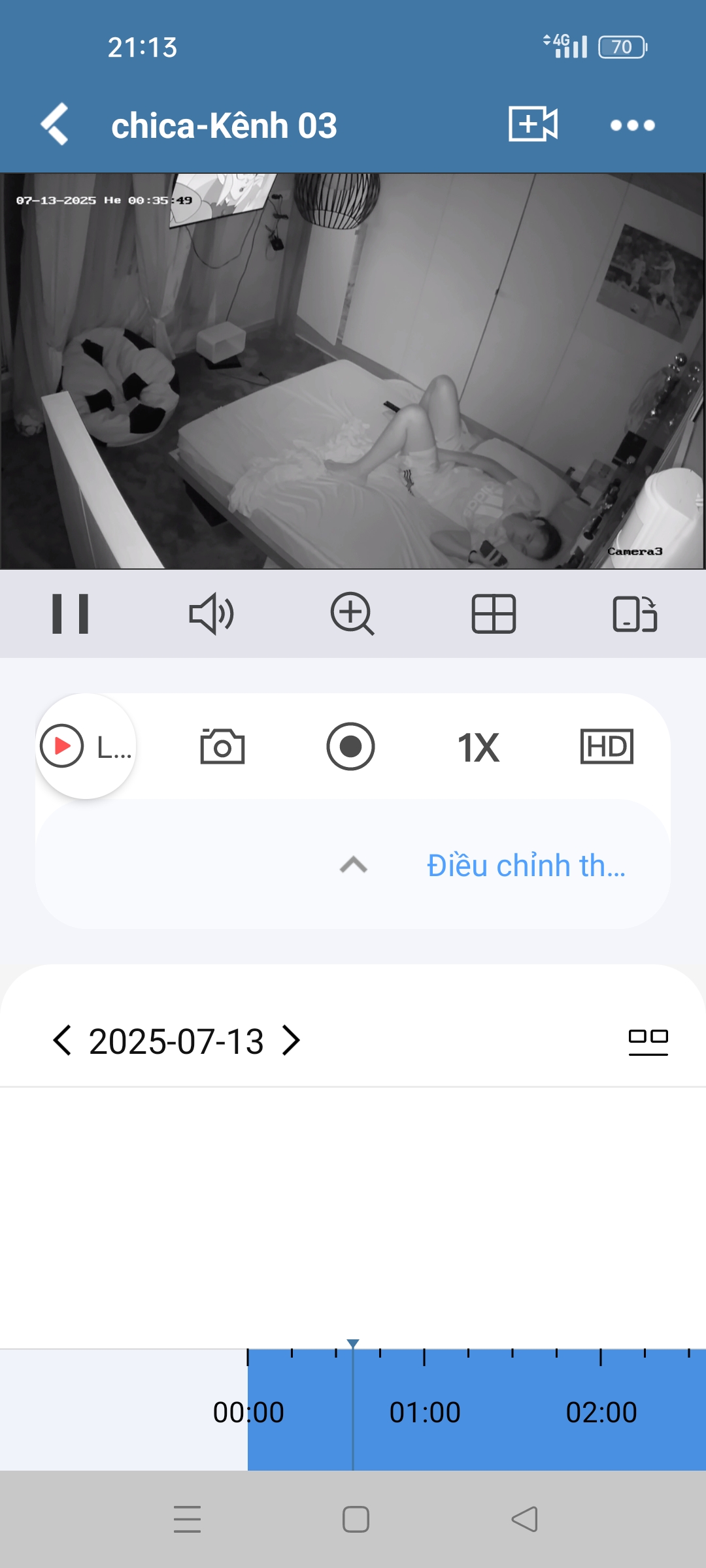Screen dimensions: 706x1568
Task: Take a snapshot of the video
Action: [x=222, y=746]
